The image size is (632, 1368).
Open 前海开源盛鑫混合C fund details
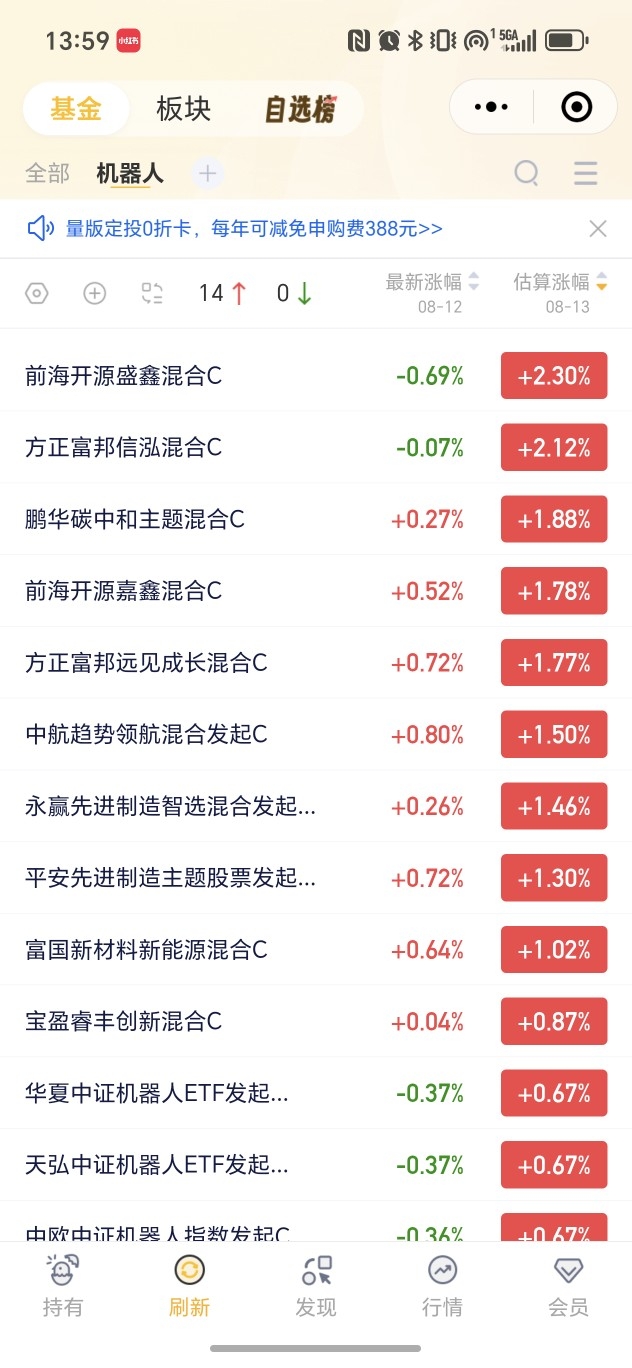click(x=316, y=376)
